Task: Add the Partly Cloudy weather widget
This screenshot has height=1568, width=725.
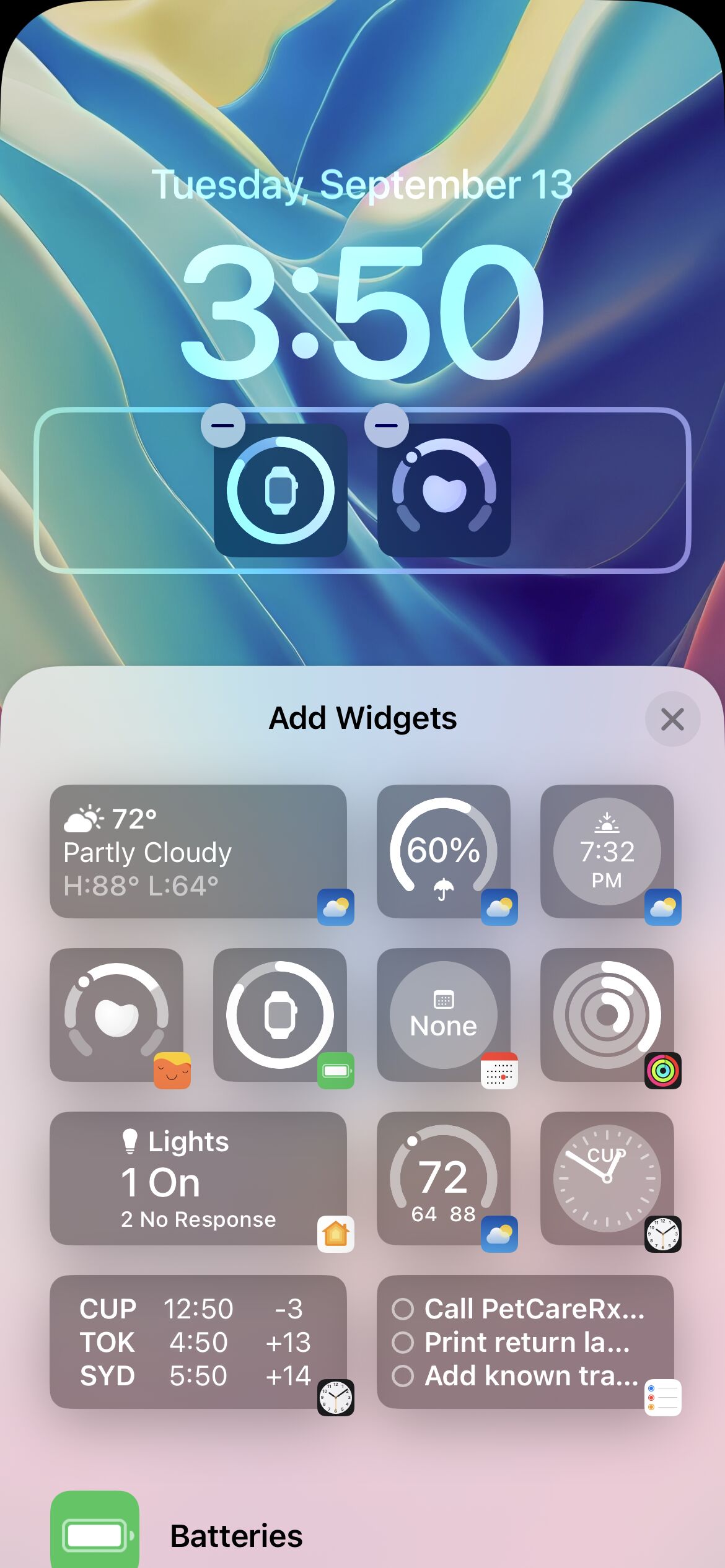Action: (x=198, y=852)
